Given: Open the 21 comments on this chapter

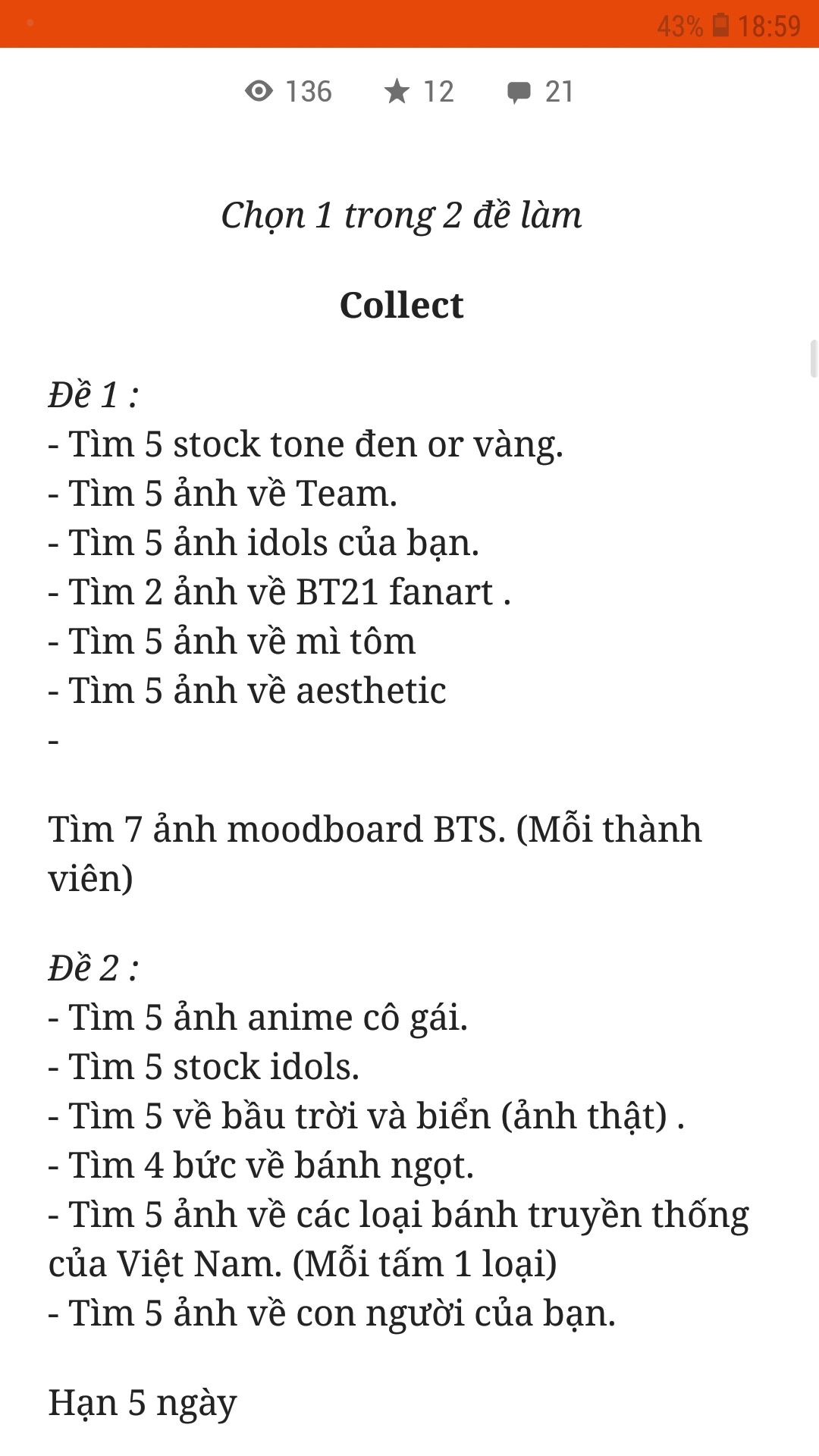Looking at the screenshot, I should tap(540, 92).
